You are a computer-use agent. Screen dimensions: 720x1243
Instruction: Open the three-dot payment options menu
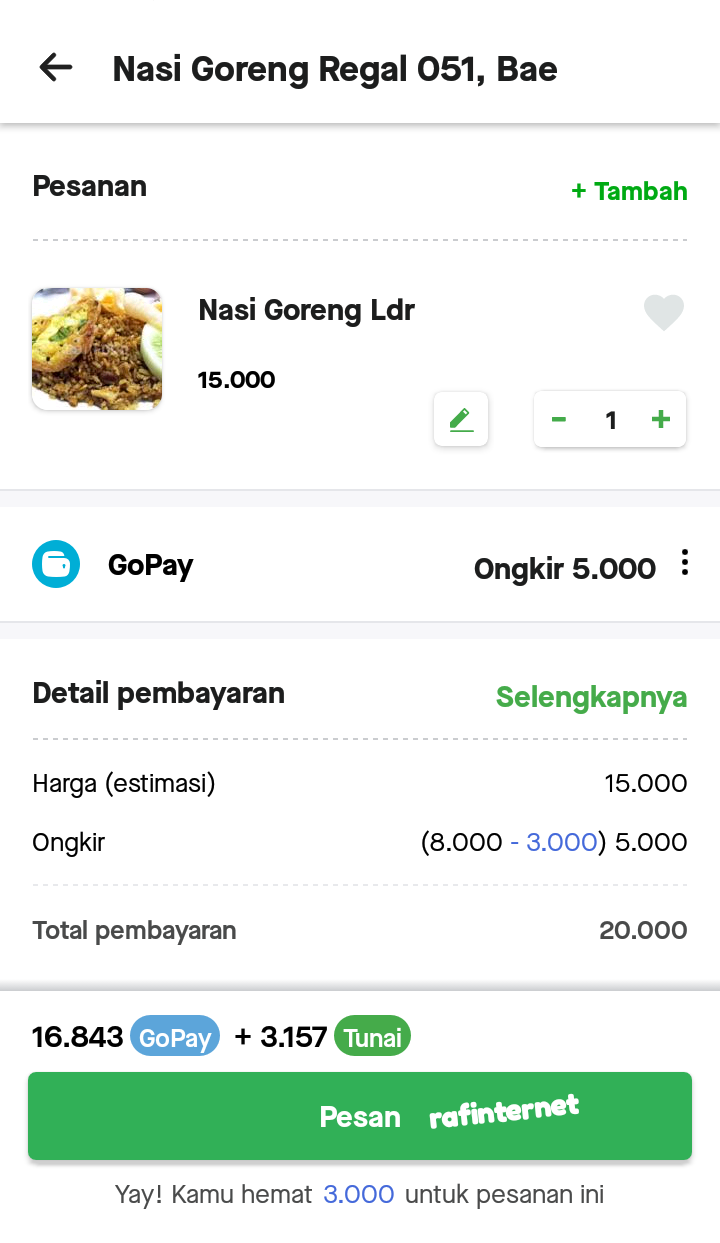[684, 562]
